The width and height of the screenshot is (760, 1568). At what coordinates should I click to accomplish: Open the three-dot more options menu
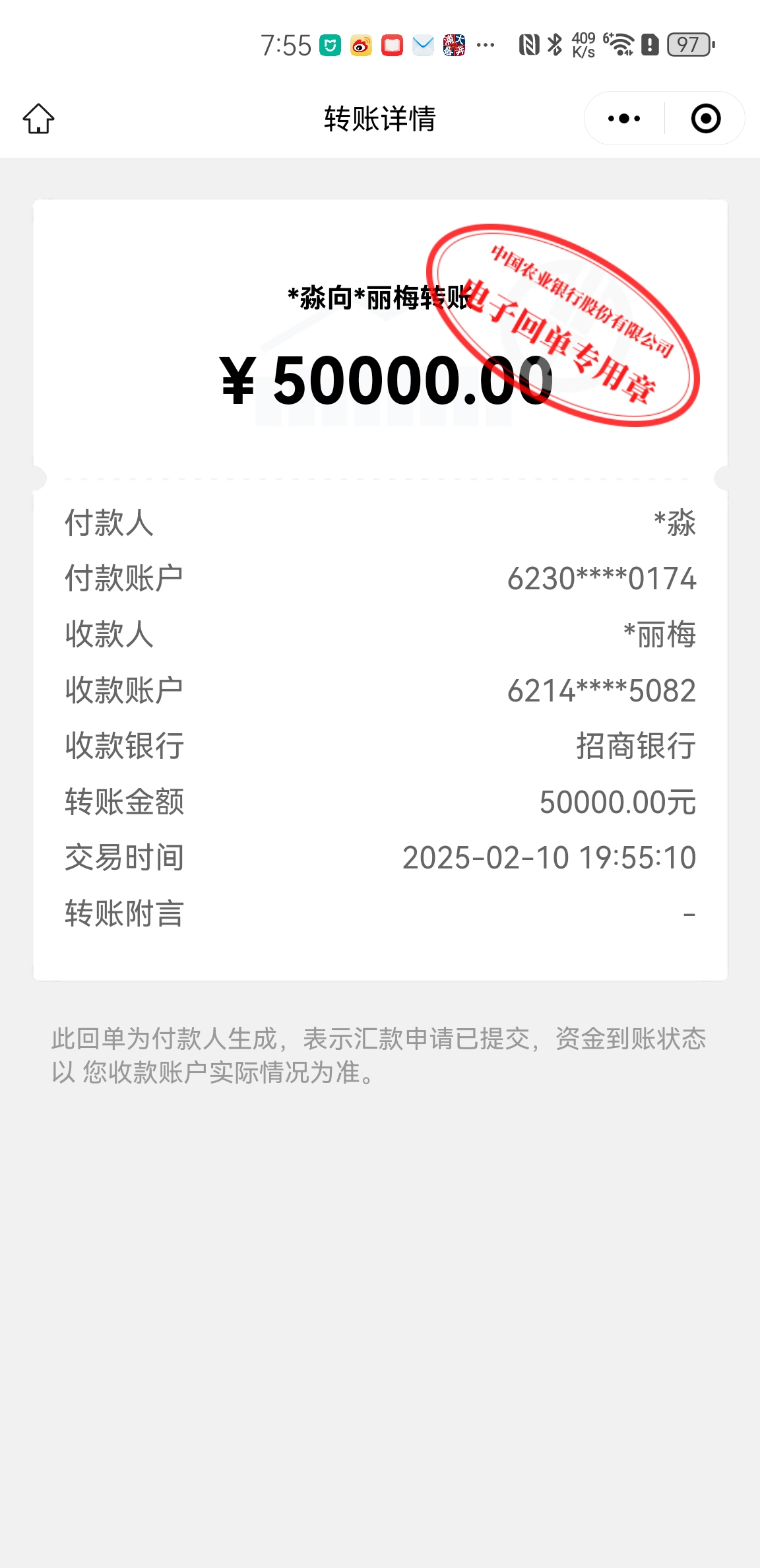(624, 119)
